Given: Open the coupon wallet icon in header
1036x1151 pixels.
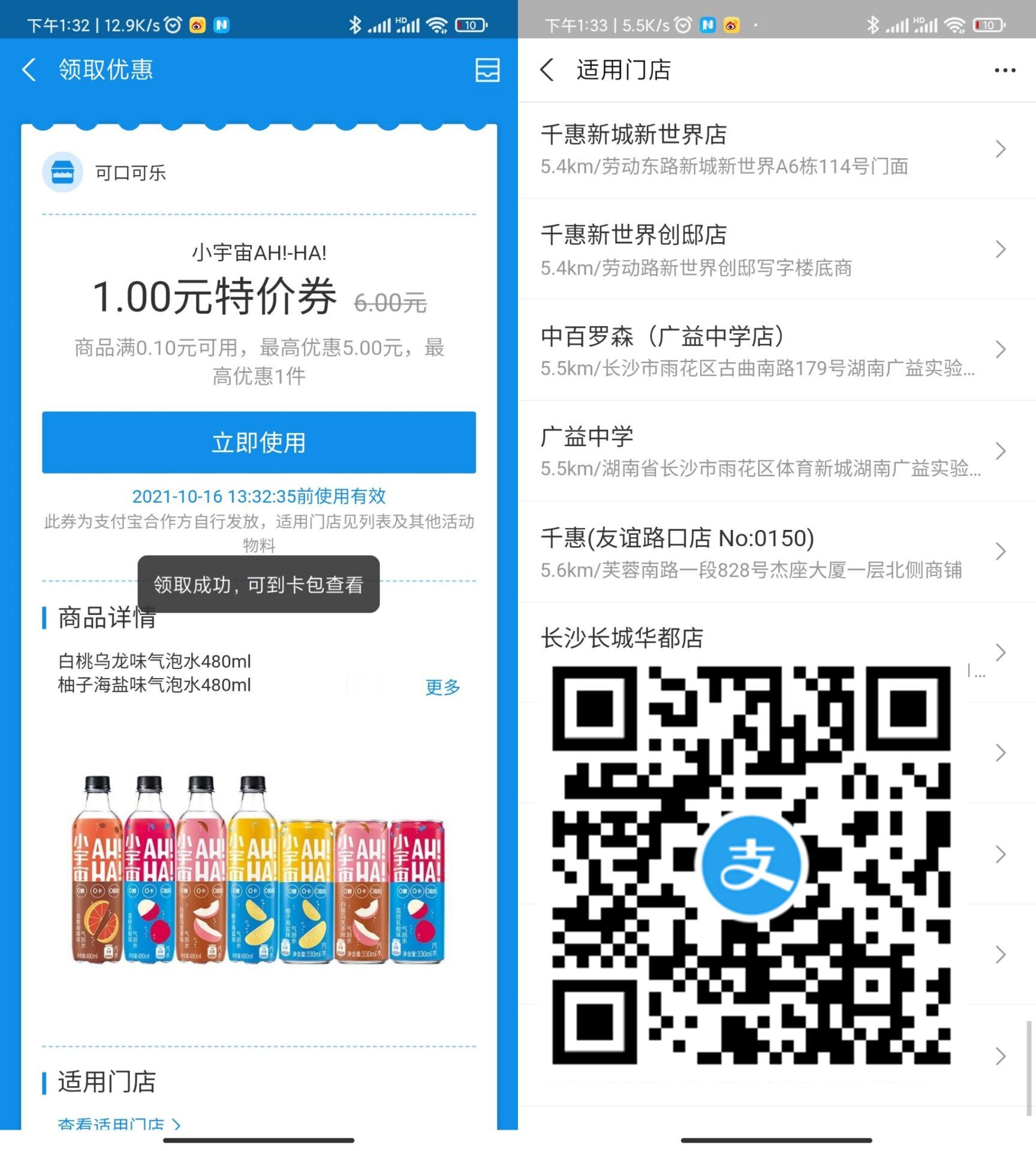Looking at the screenshot, I should [487, 70].
